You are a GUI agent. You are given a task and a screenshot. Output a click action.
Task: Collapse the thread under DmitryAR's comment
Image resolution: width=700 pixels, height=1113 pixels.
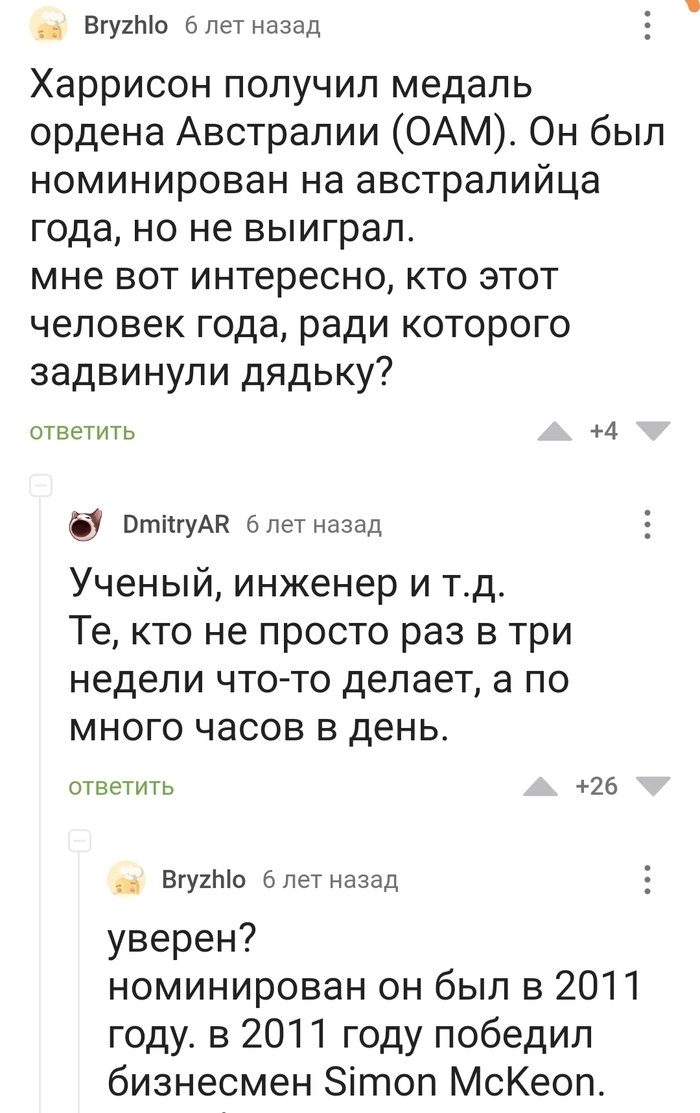click(80, 842)
